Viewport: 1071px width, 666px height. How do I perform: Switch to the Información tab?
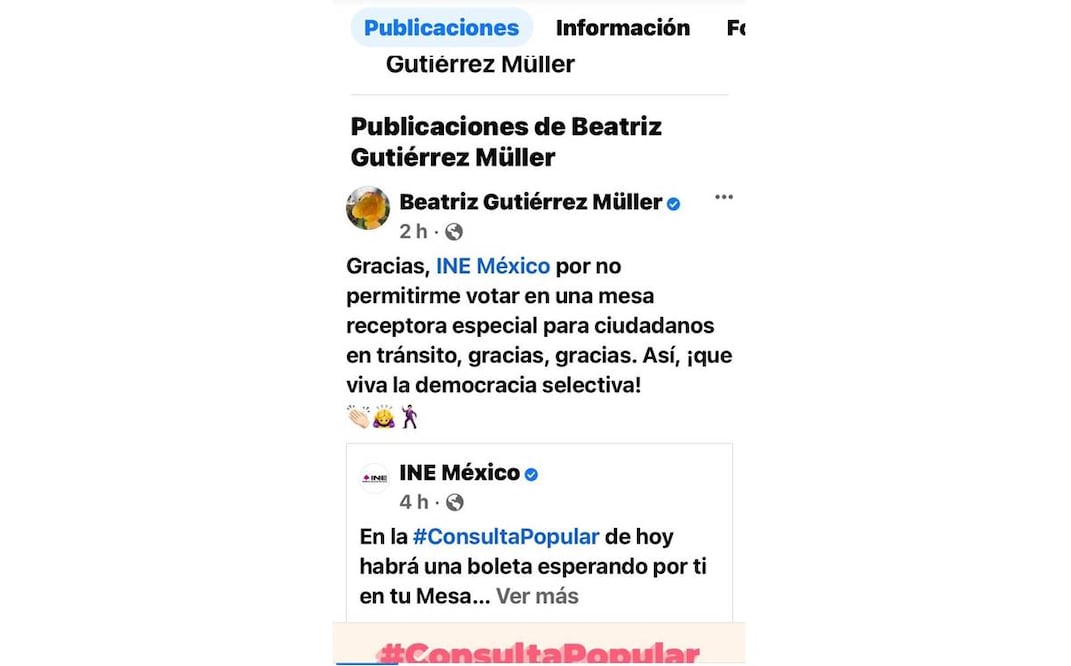(x=622, y=28)
